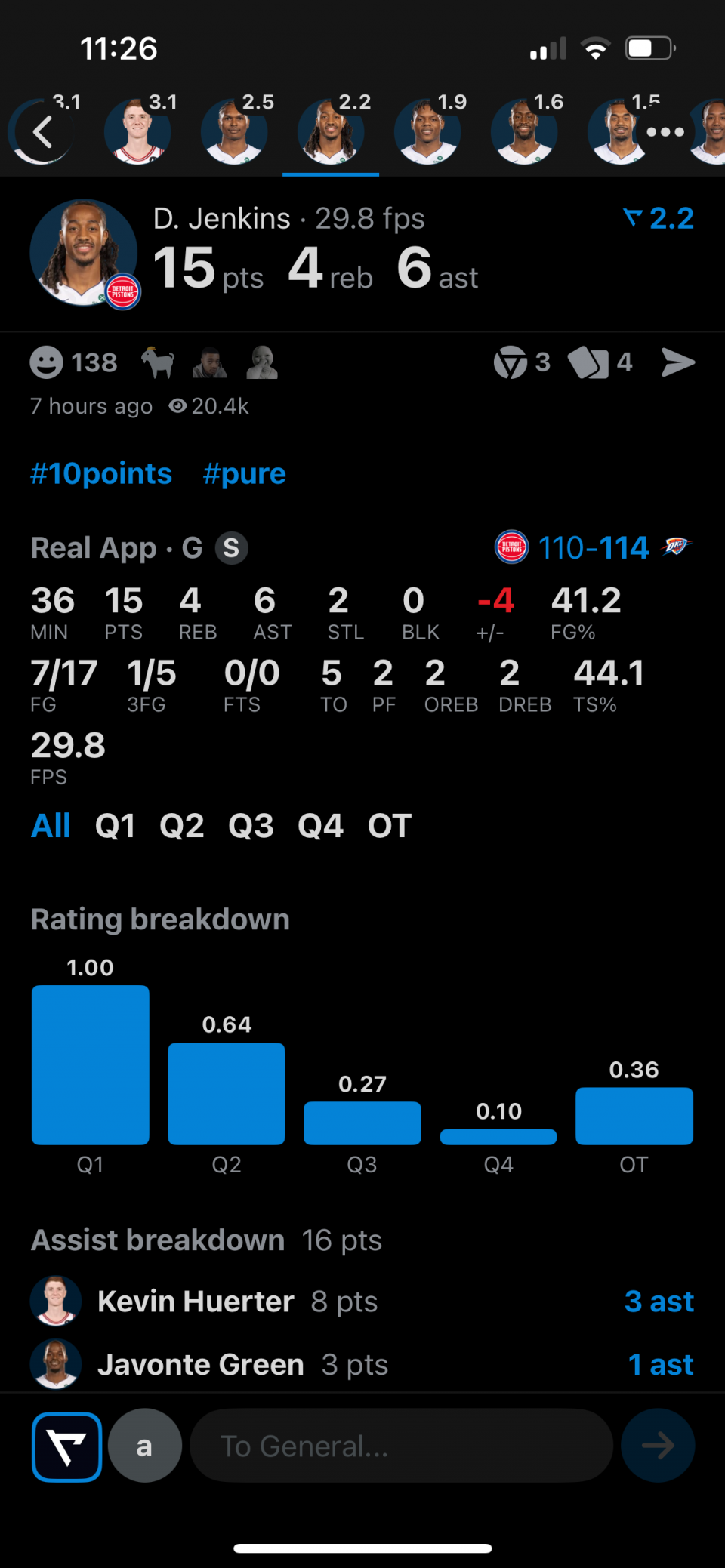The width and height of the screenshot is (725, 1568).
Task: Open Kevin Huerter assist row
Action: coord(362,1302)
